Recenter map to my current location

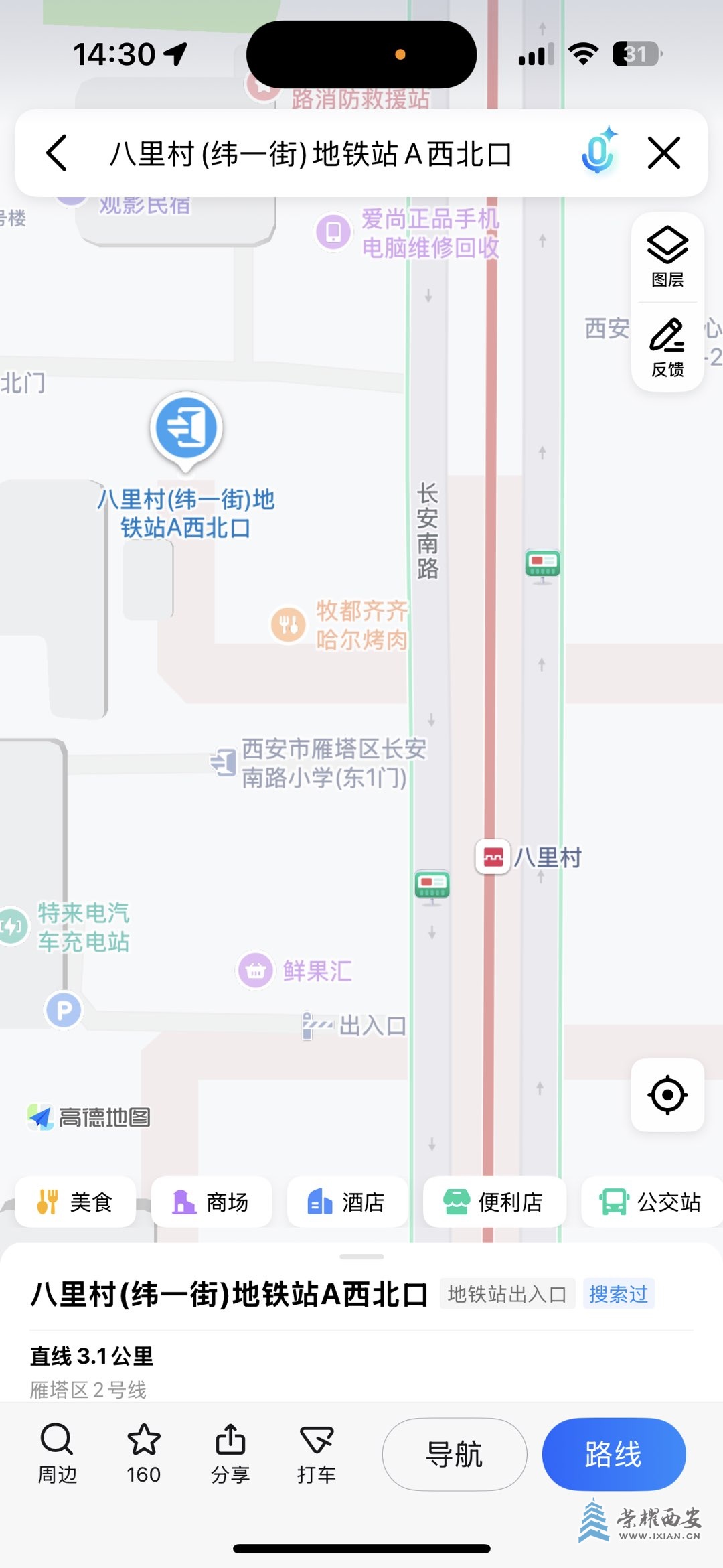coord(667,1095)
